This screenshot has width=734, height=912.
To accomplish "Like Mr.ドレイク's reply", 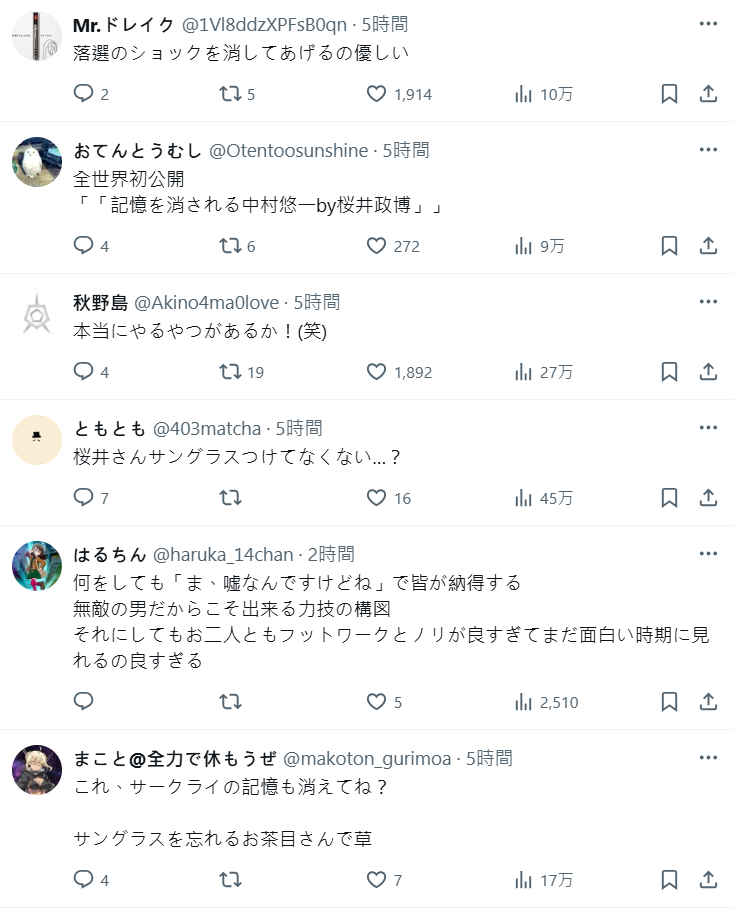I will pyautogui.click(x=377, y=94).
